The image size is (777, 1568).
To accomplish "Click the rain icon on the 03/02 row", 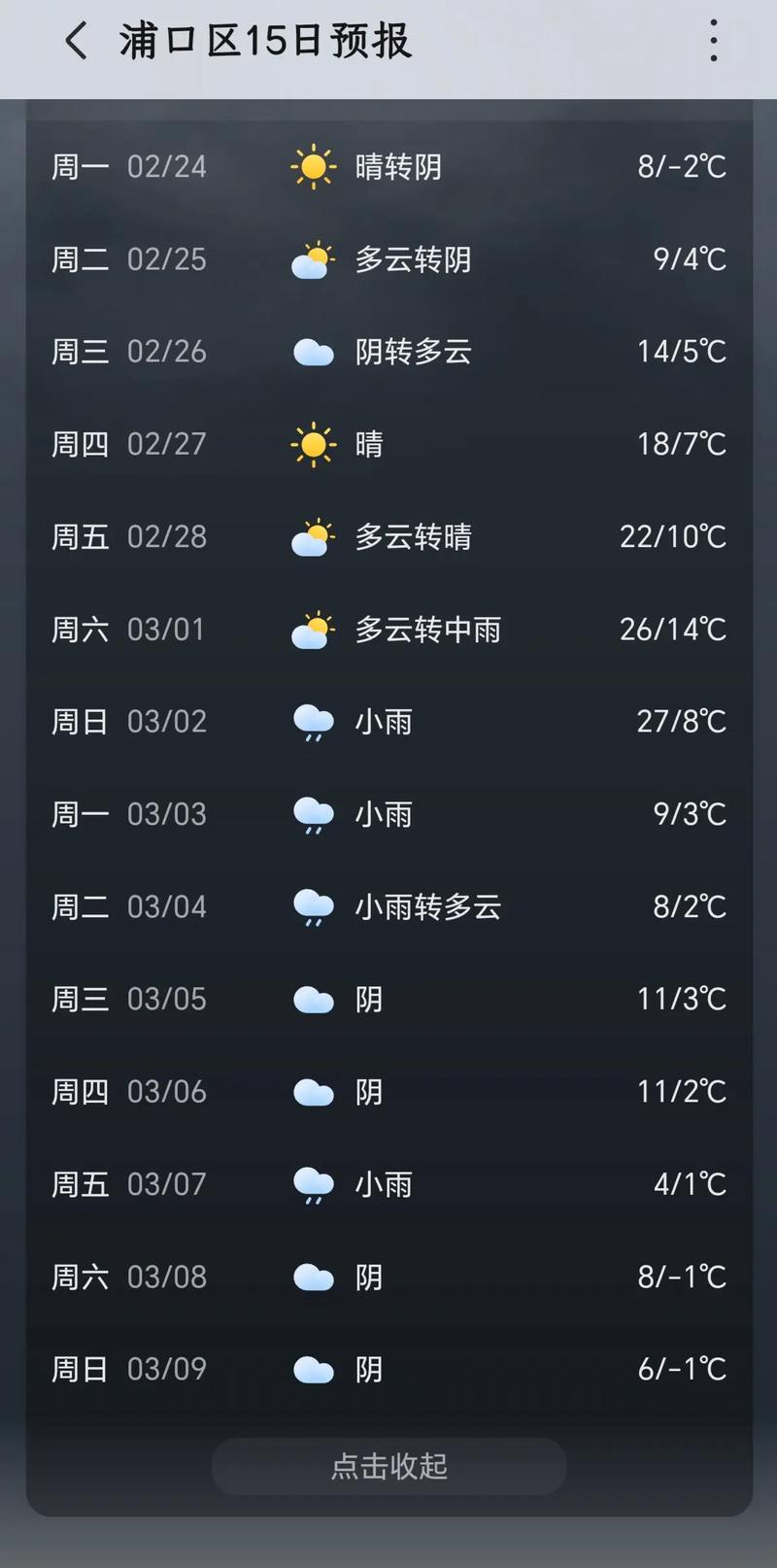I will coord(311,721).
